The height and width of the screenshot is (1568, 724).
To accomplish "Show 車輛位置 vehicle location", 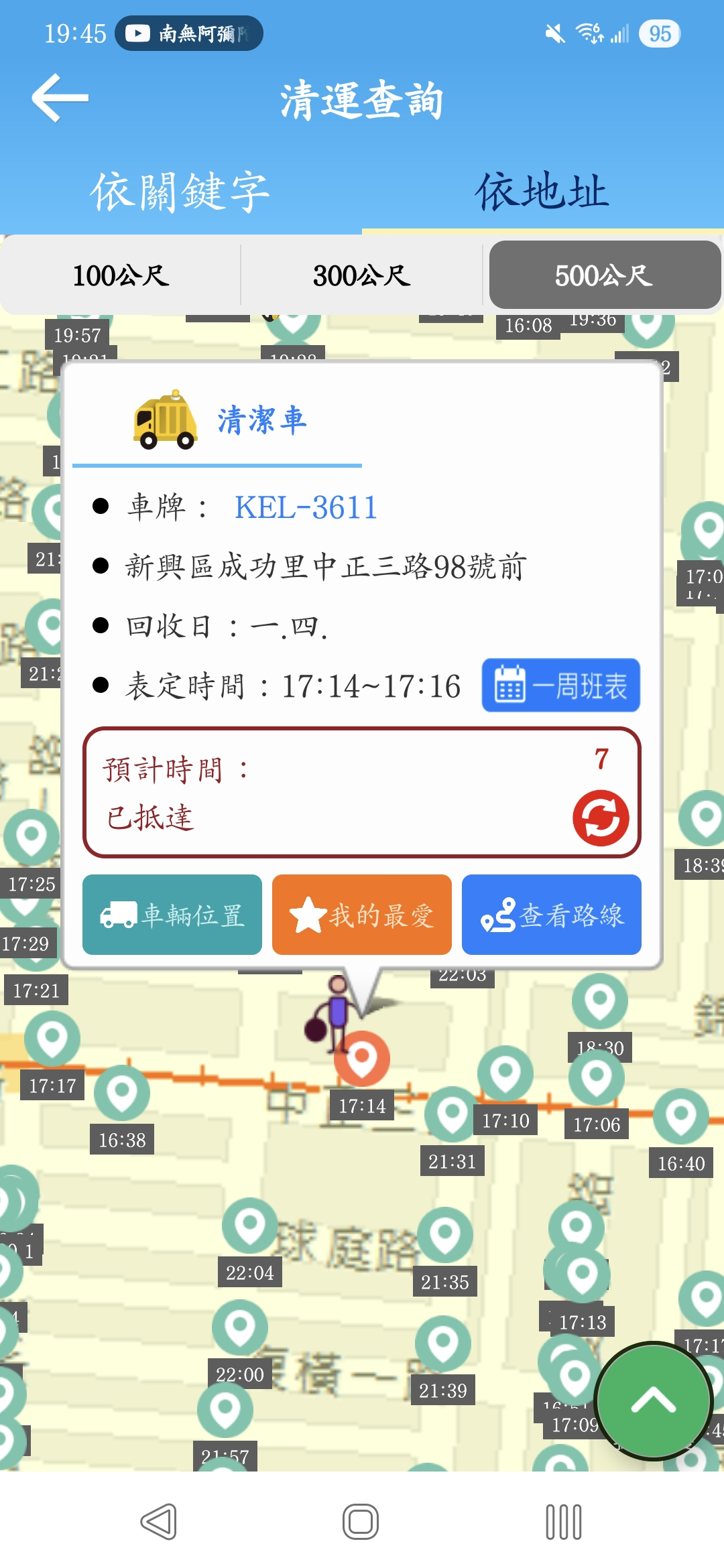I will pyautogui.click(x=172, y=915).
